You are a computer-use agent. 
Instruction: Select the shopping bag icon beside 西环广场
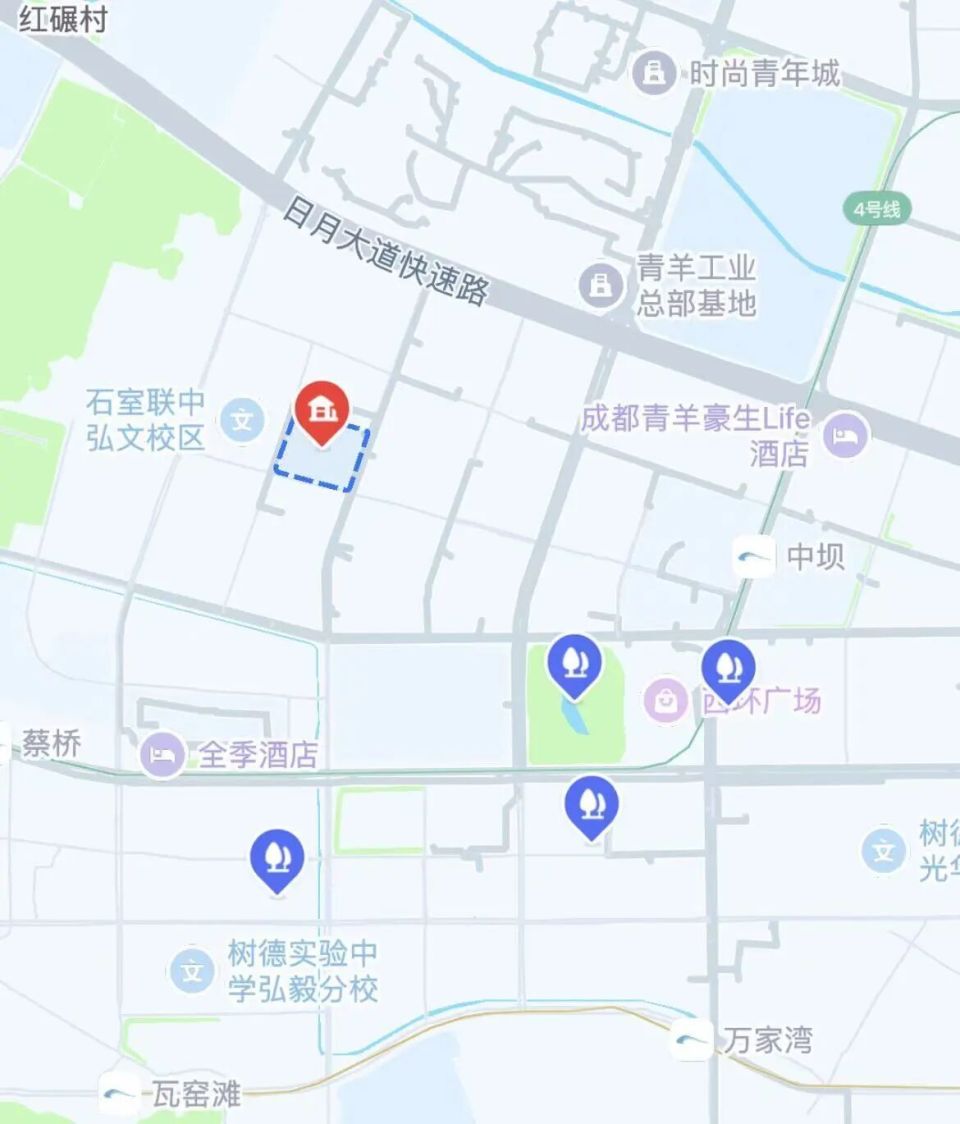pyautogui.click(x=665, y=701)
